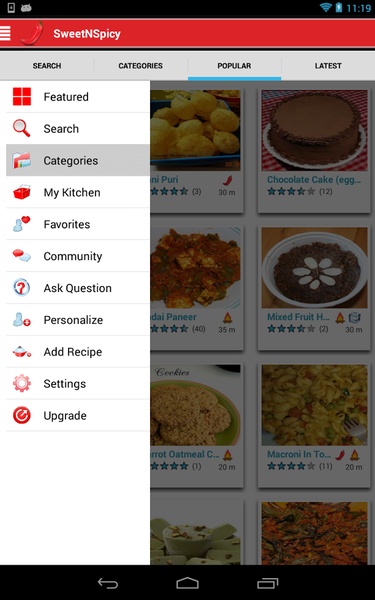Open the Macroni recipe card
The width and height of the screenshot is (375, 600).
[x=315, y=425]
